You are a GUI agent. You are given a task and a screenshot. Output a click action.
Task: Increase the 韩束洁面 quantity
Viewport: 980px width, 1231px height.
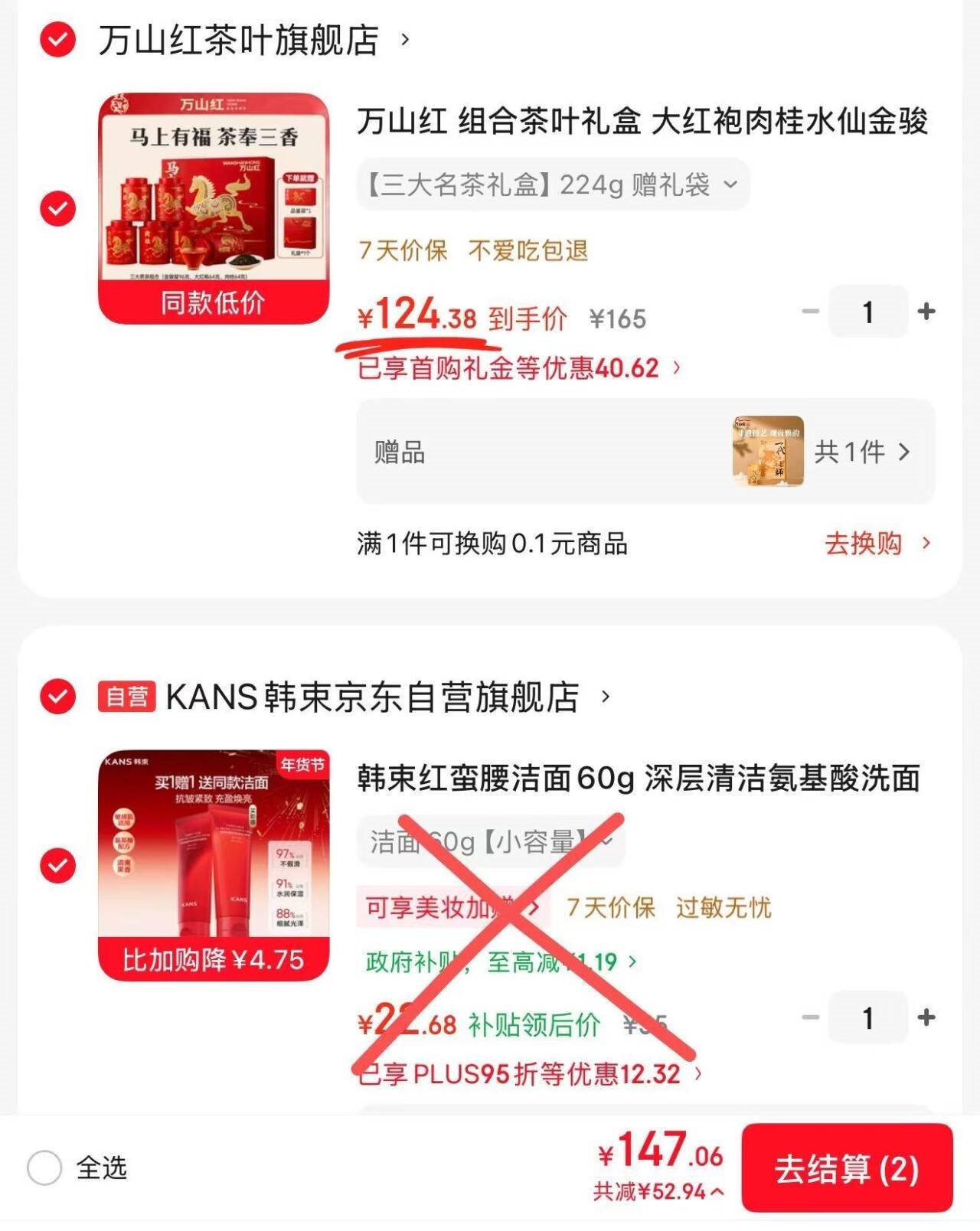point(926,1017)
